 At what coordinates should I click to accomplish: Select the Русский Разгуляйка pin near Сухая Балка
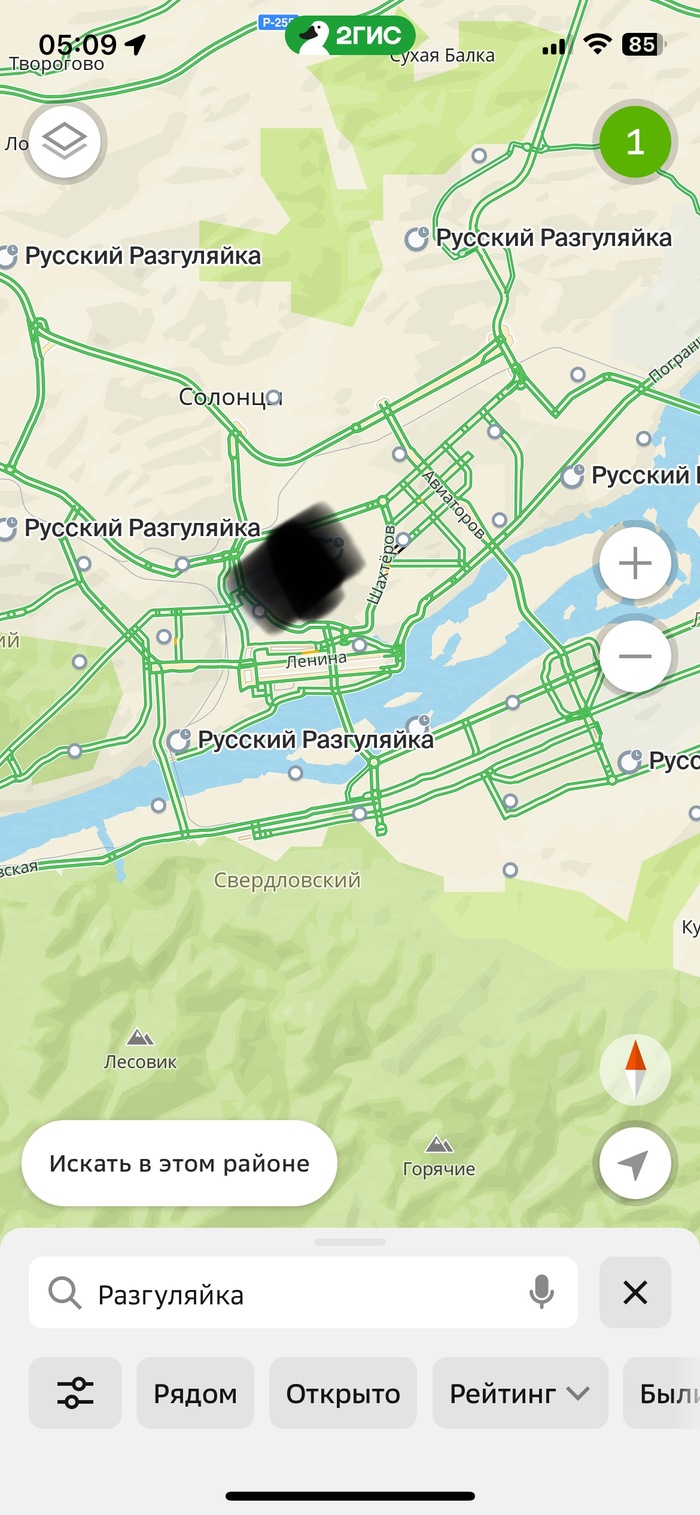click(x=417, y=239)
